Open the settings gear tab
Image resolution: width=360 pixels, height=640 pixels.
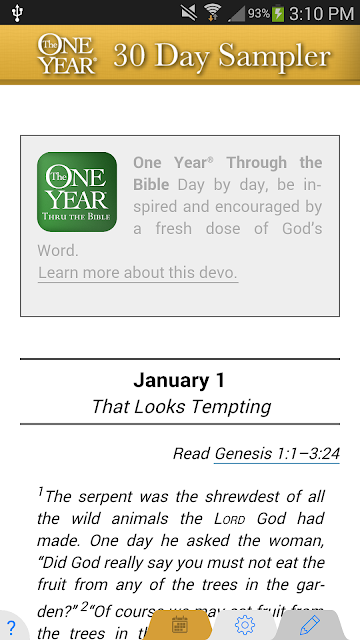pos(245,625)
